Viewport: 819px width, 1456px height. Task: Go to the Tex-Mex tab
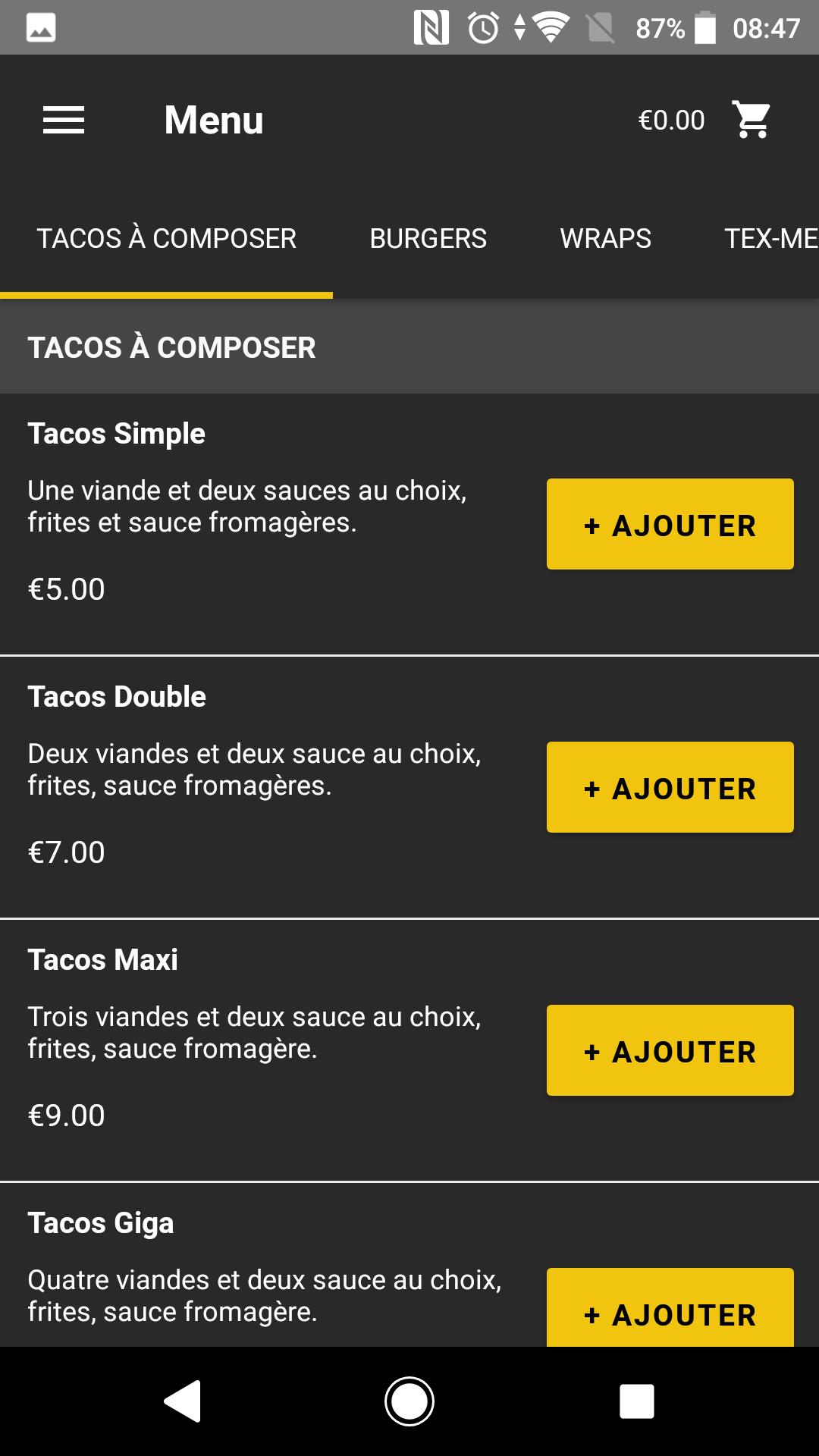771,238
